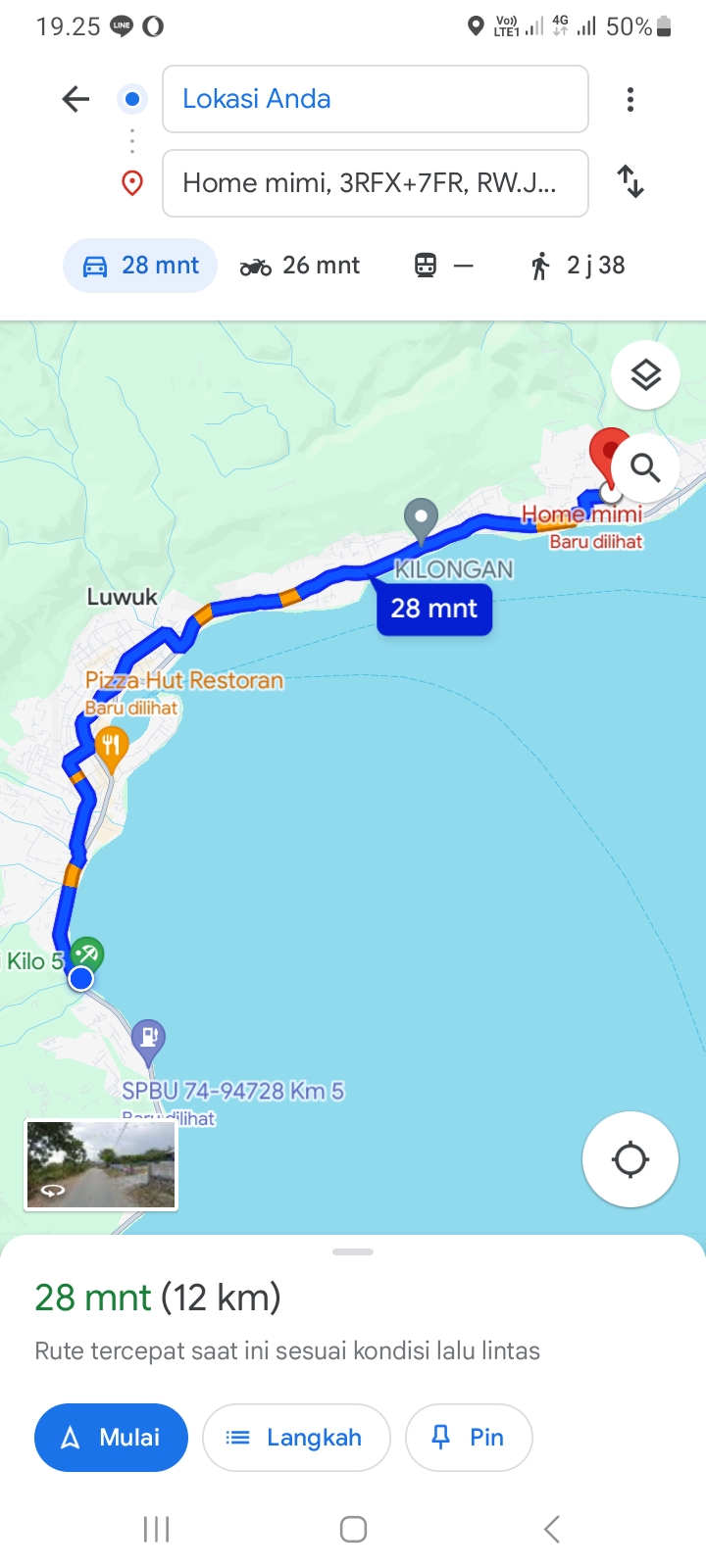The width and height of the screenshot is (706, 1568).
Task: Edit the Lokasi Anda starting point field
Action: (376, 99)
